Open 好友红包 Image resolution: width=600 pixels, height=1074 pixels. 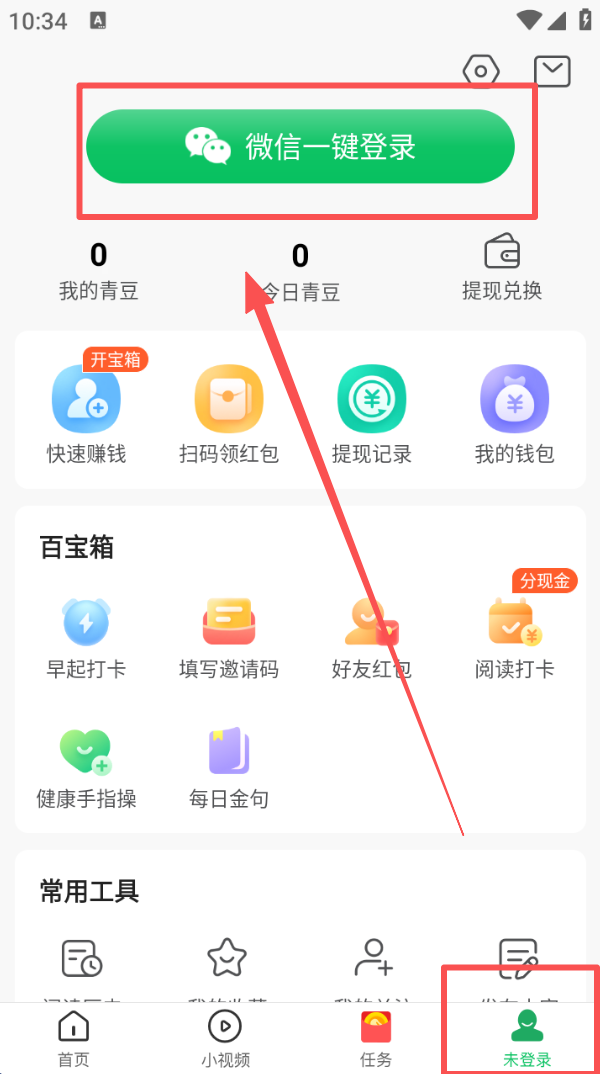[x=372, y=637]
